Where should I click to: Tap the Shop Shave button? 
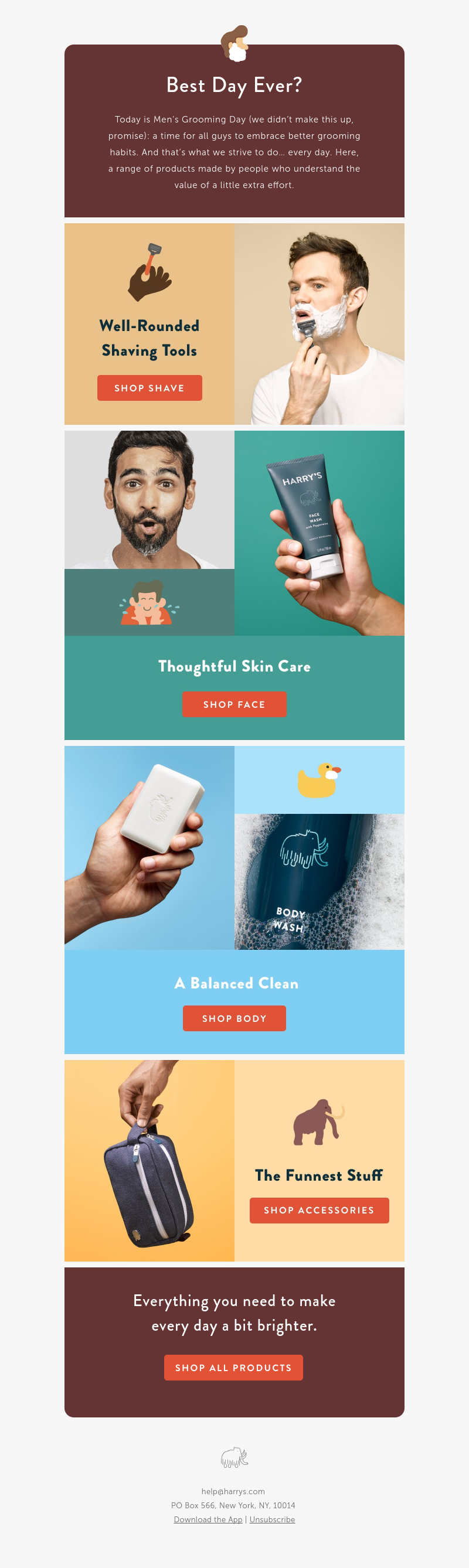(149, 388)
